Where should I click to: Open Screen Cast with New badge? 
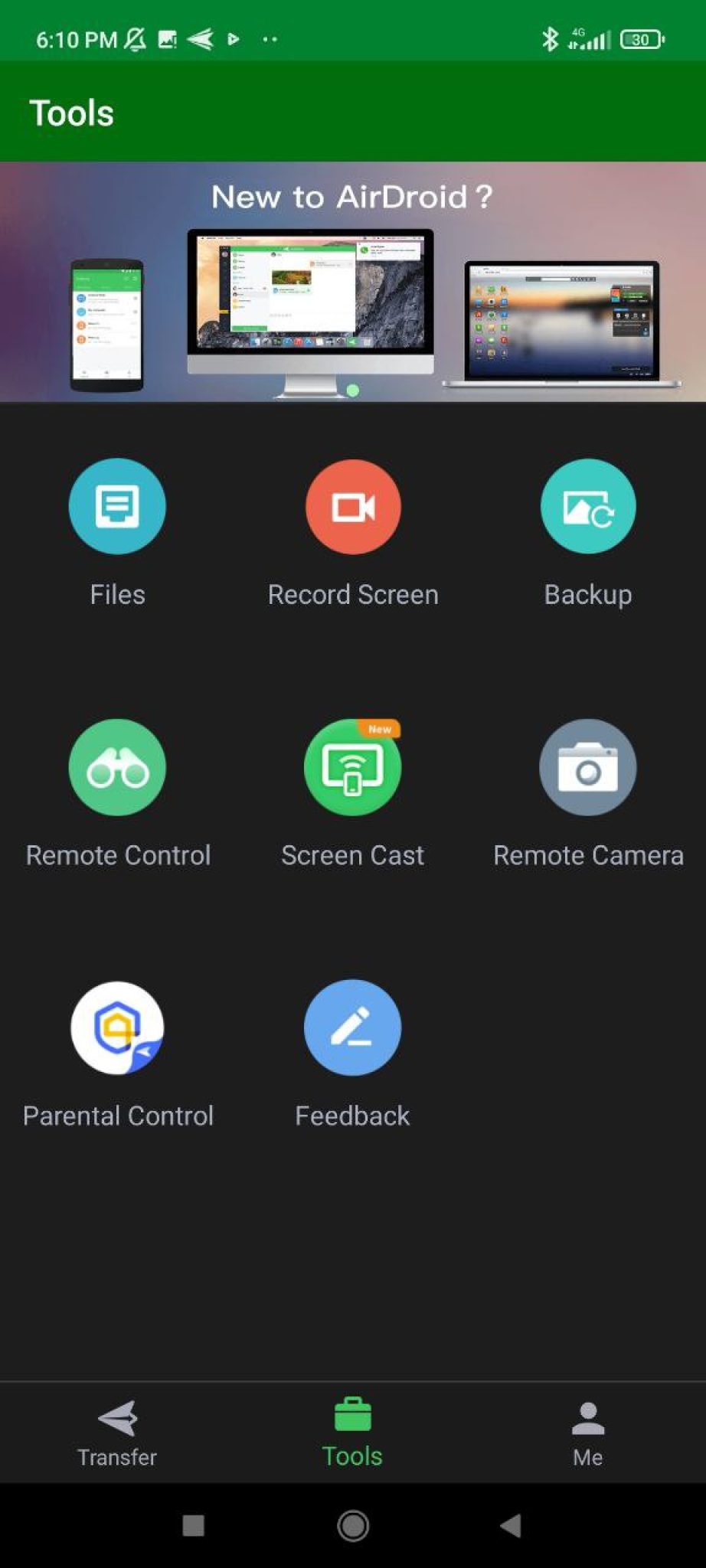coord(352,767)
